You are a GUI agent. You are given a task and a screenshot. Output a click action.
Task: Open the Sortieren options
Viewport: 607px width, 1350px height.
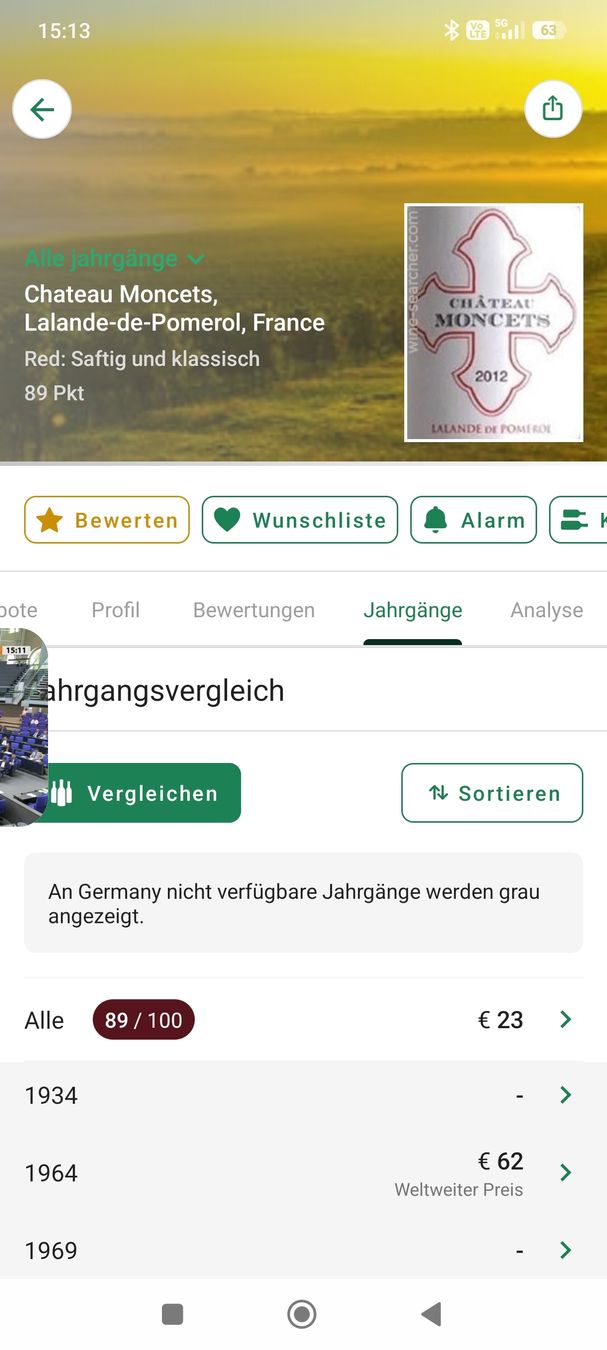coord(492,793)
